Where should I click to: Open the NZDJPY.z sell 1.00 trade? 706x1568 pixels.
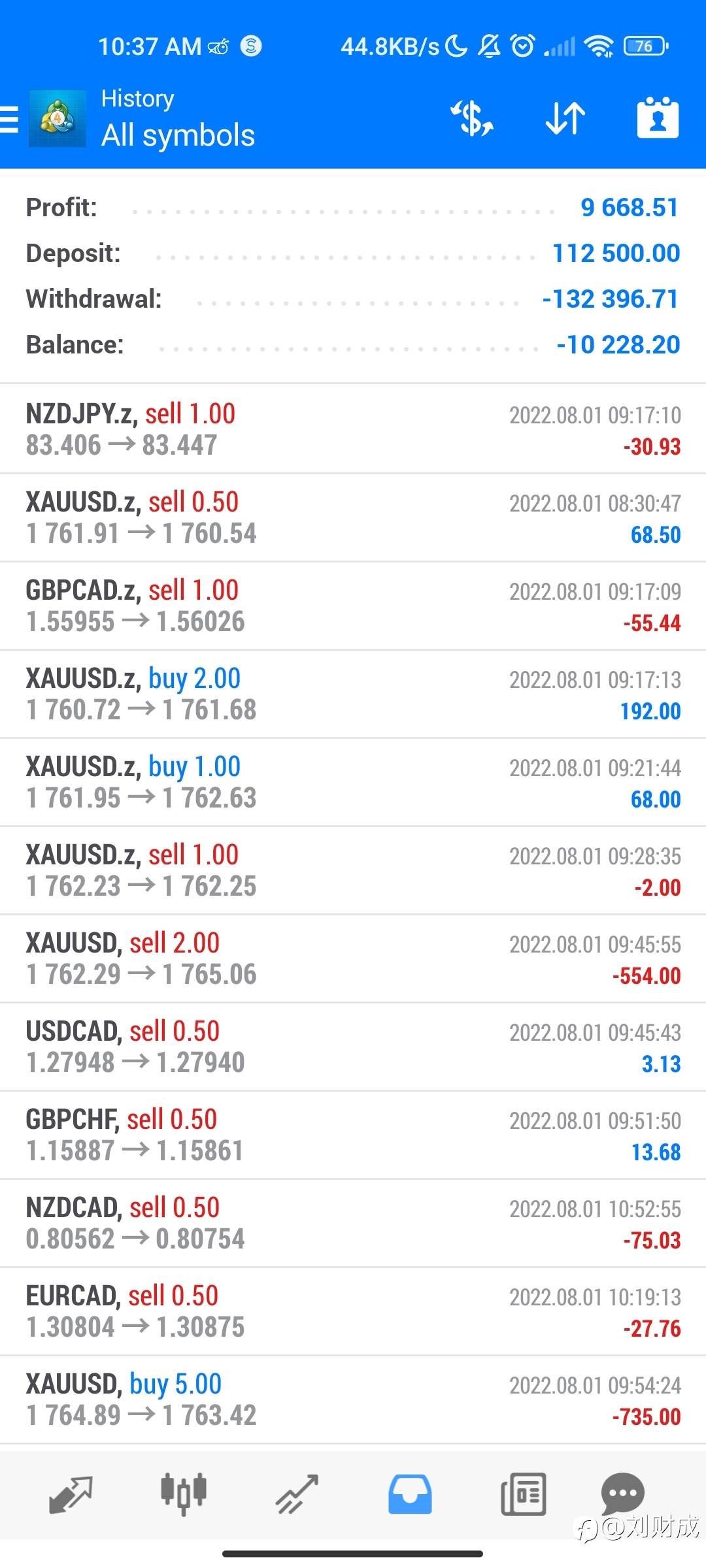click(x=353, y=429)
